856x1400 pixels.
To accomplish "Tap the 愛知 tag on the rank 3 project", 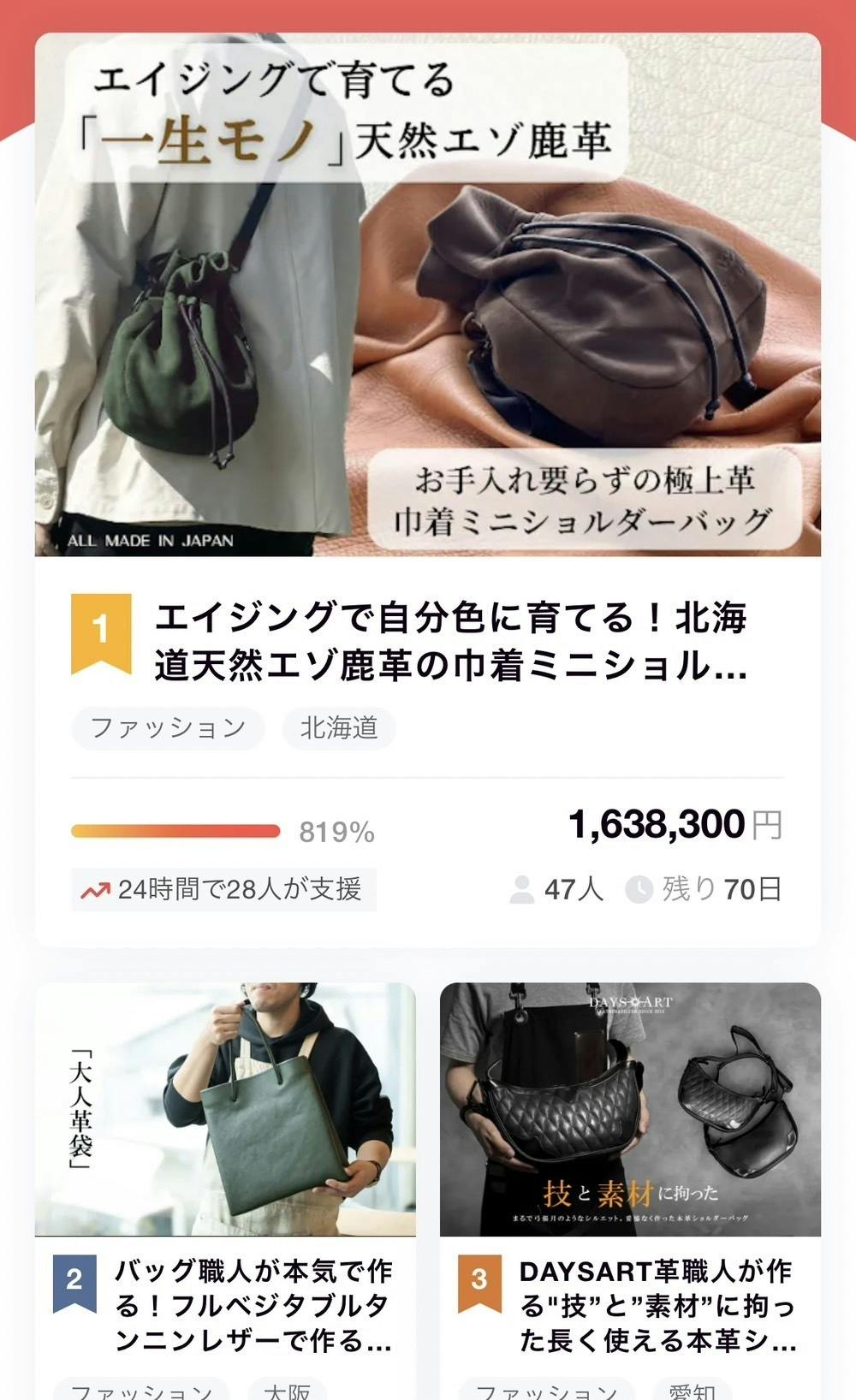I will pos(692,1390).
